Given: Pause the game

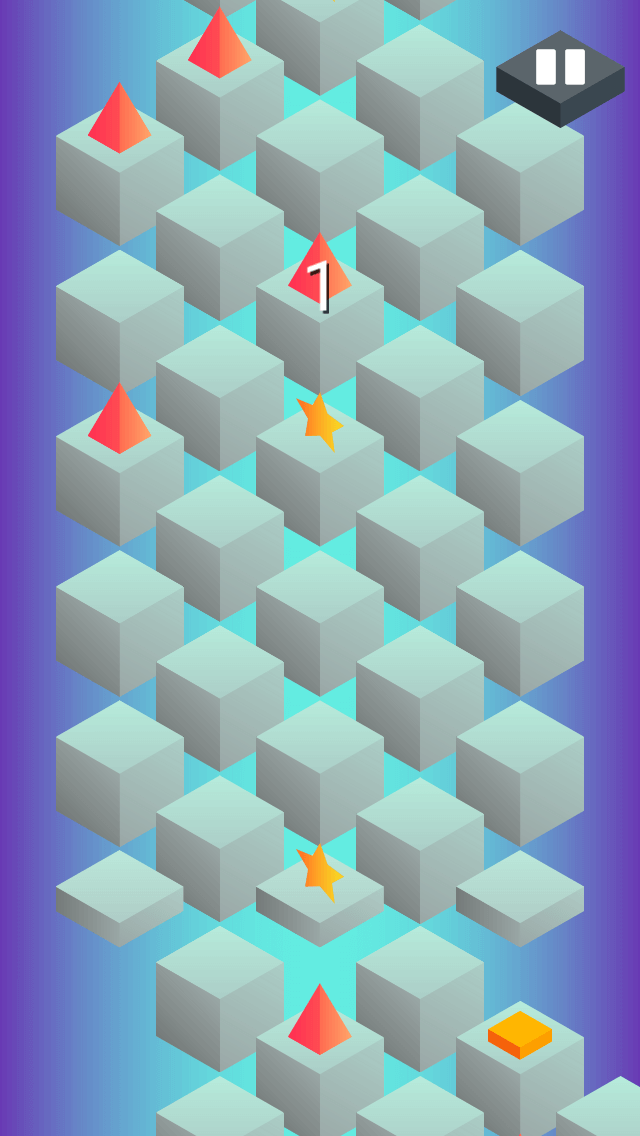Looking at the screenshot, I should tap(560, 78).
